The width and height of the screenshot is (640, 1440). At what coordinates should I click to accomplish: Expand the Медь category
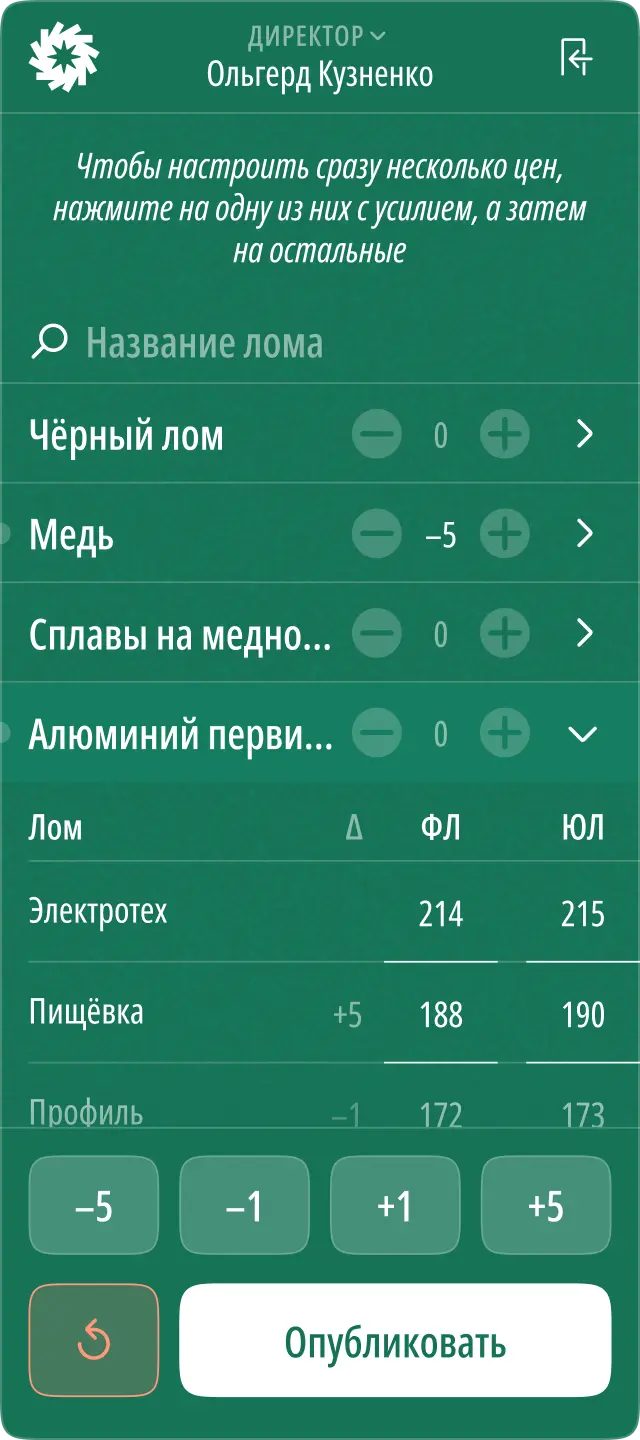pos(585,534)
